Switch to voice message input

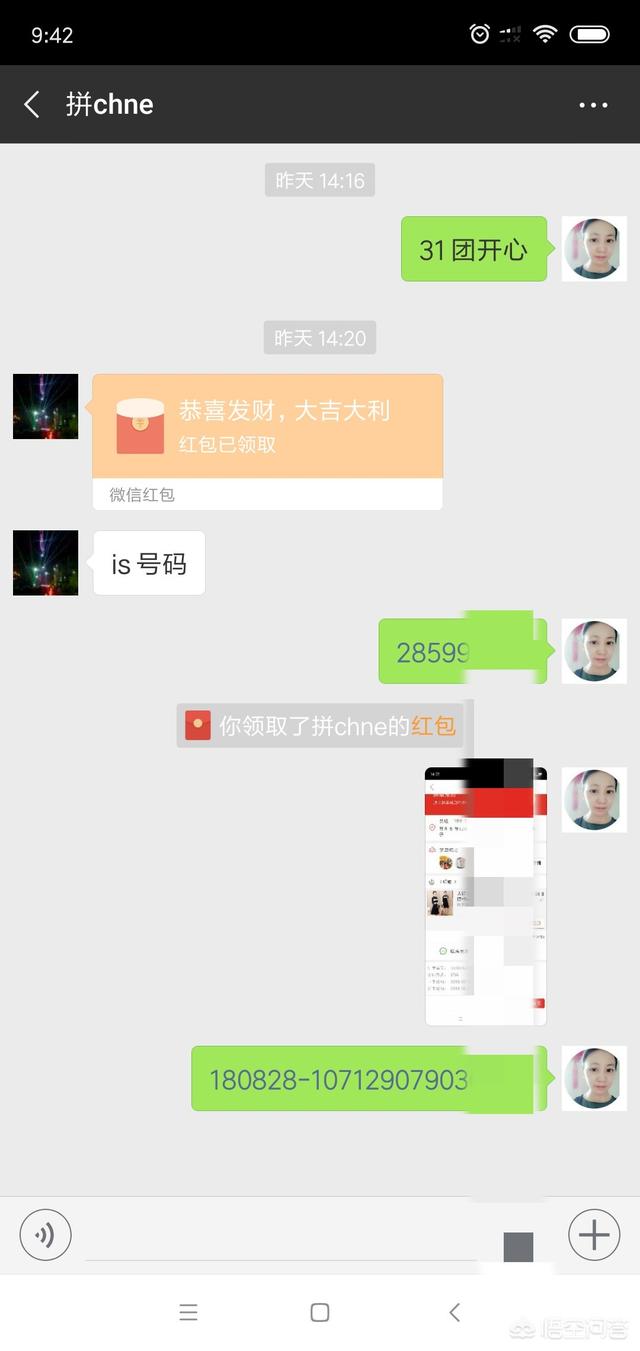(45, 1235)
